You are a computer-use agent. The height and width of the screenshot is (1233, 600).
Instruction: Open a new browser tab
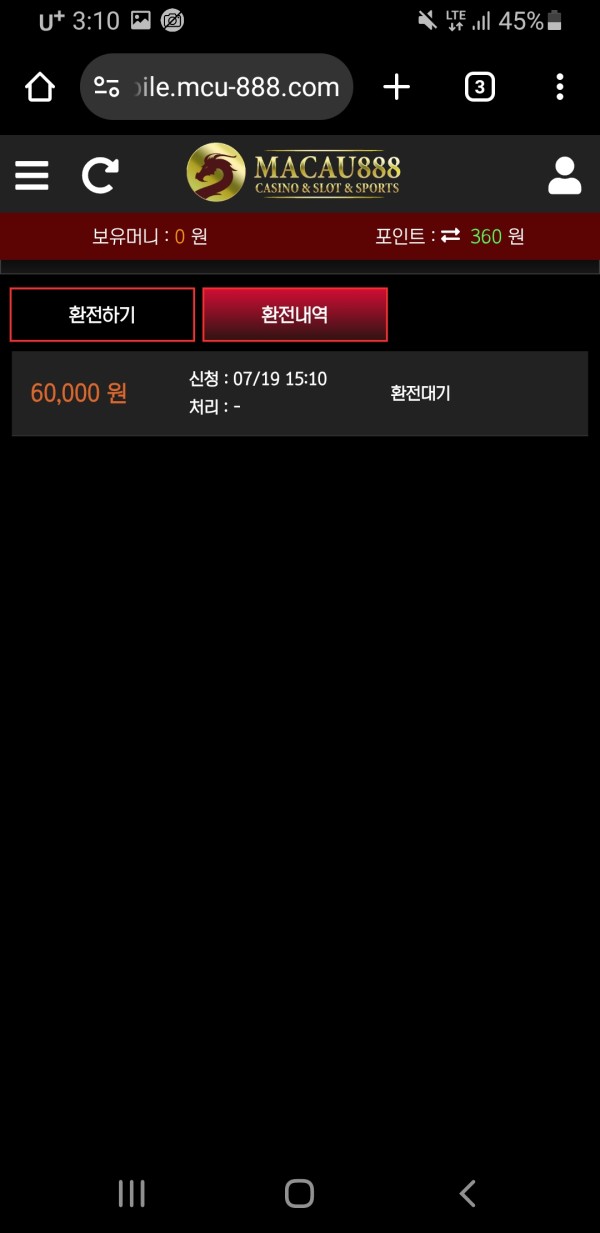(x=396, y=88)
